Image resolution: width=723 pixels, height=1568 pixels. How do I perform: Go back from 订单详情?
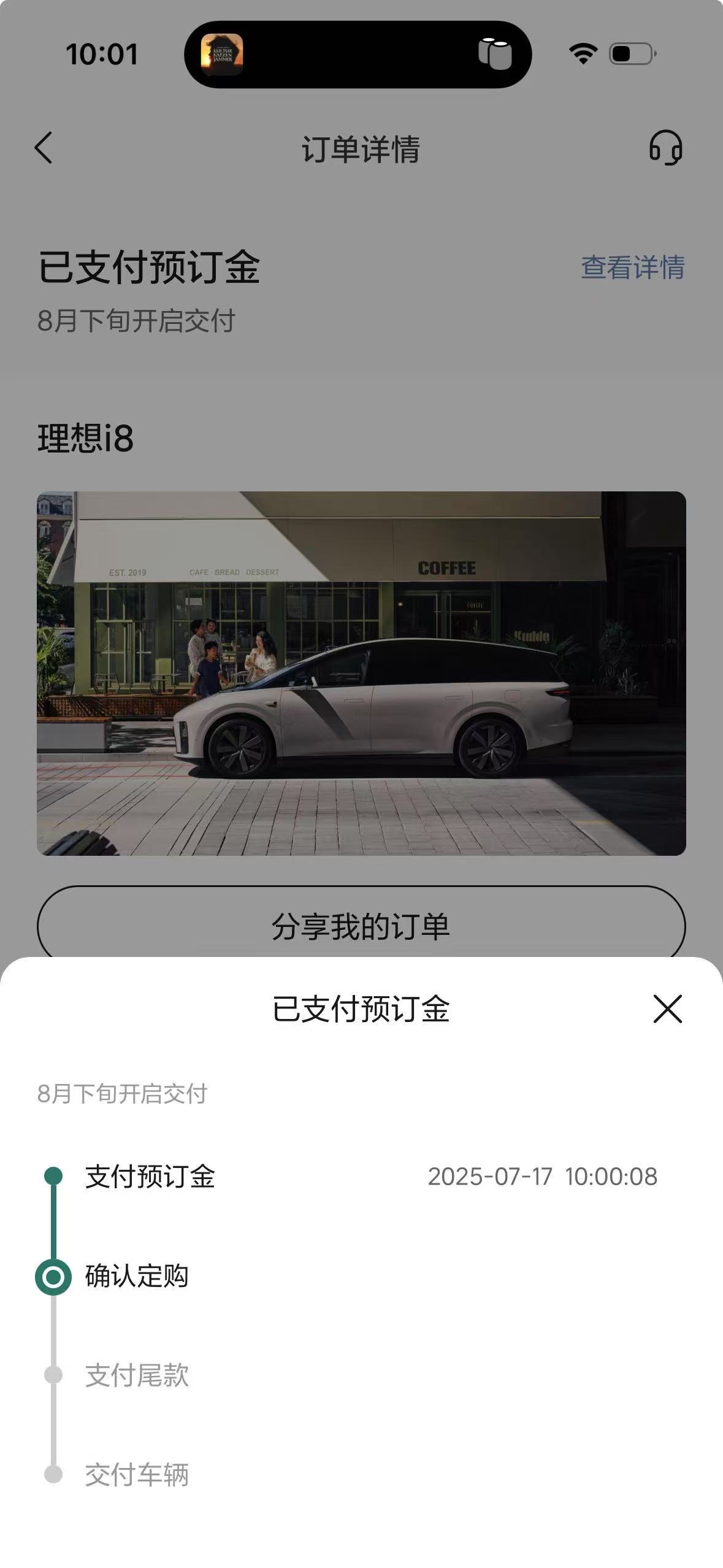pyautogui.click(x=44, y=148)
